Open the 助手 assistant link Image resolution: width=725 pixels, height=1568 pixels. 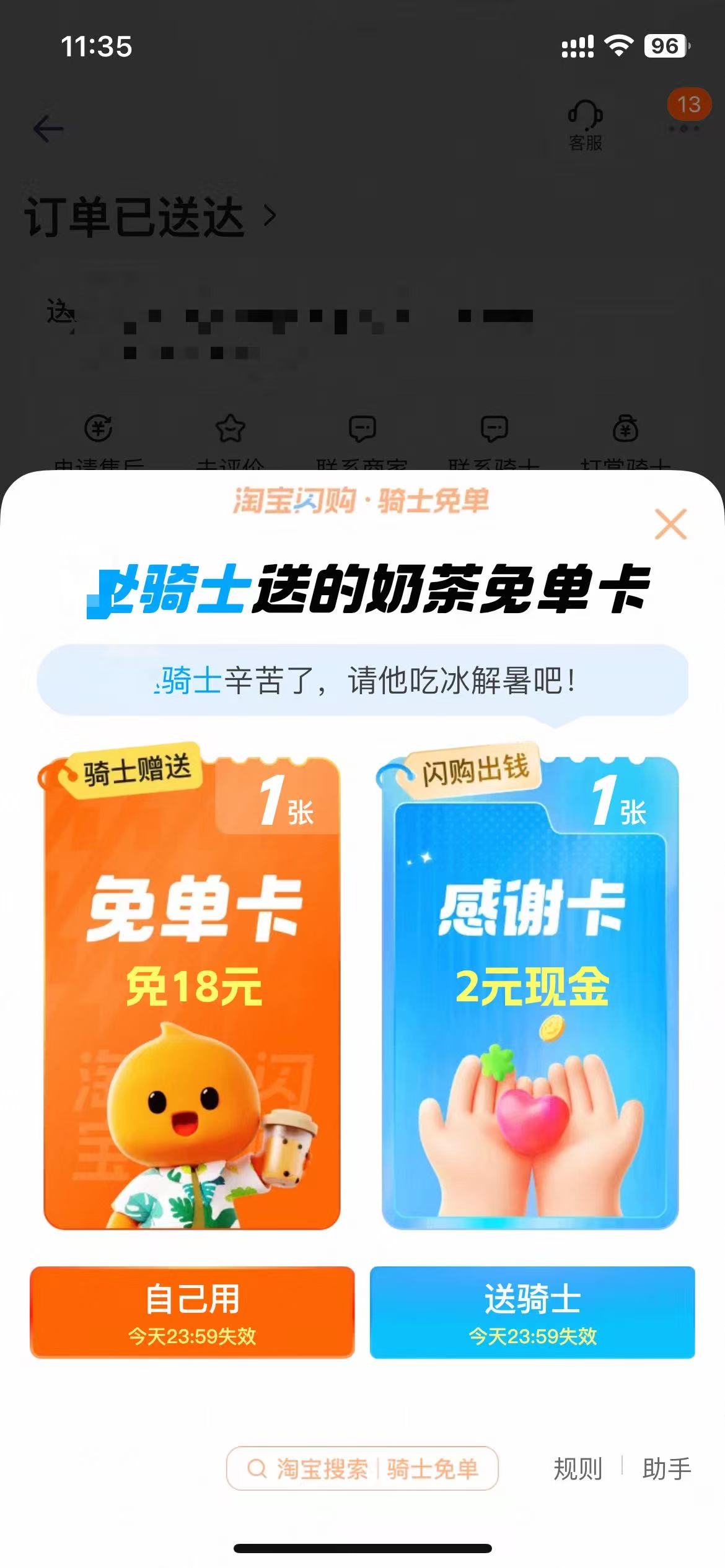pyautogui.click(x=667, y=1468)
